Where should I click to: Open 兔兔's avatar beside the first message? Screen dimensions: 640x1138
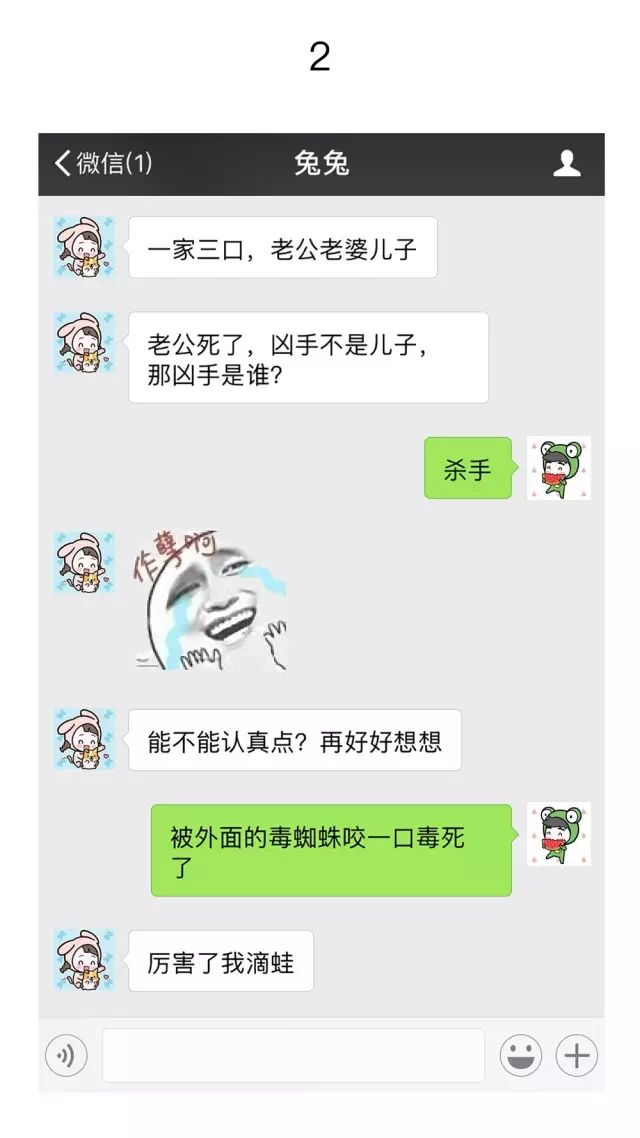[84, 247]
